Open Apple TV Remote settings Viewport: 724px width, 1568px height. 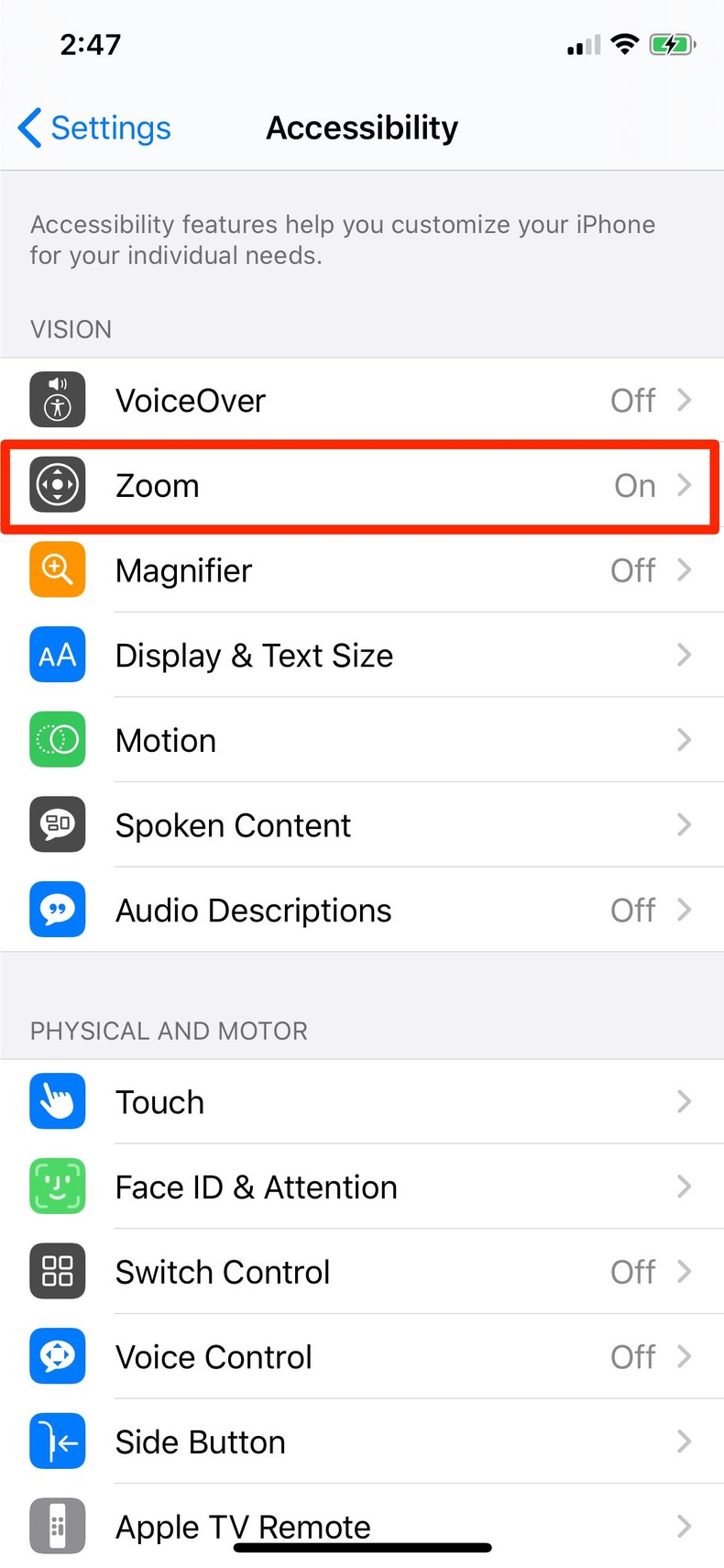361,1522
